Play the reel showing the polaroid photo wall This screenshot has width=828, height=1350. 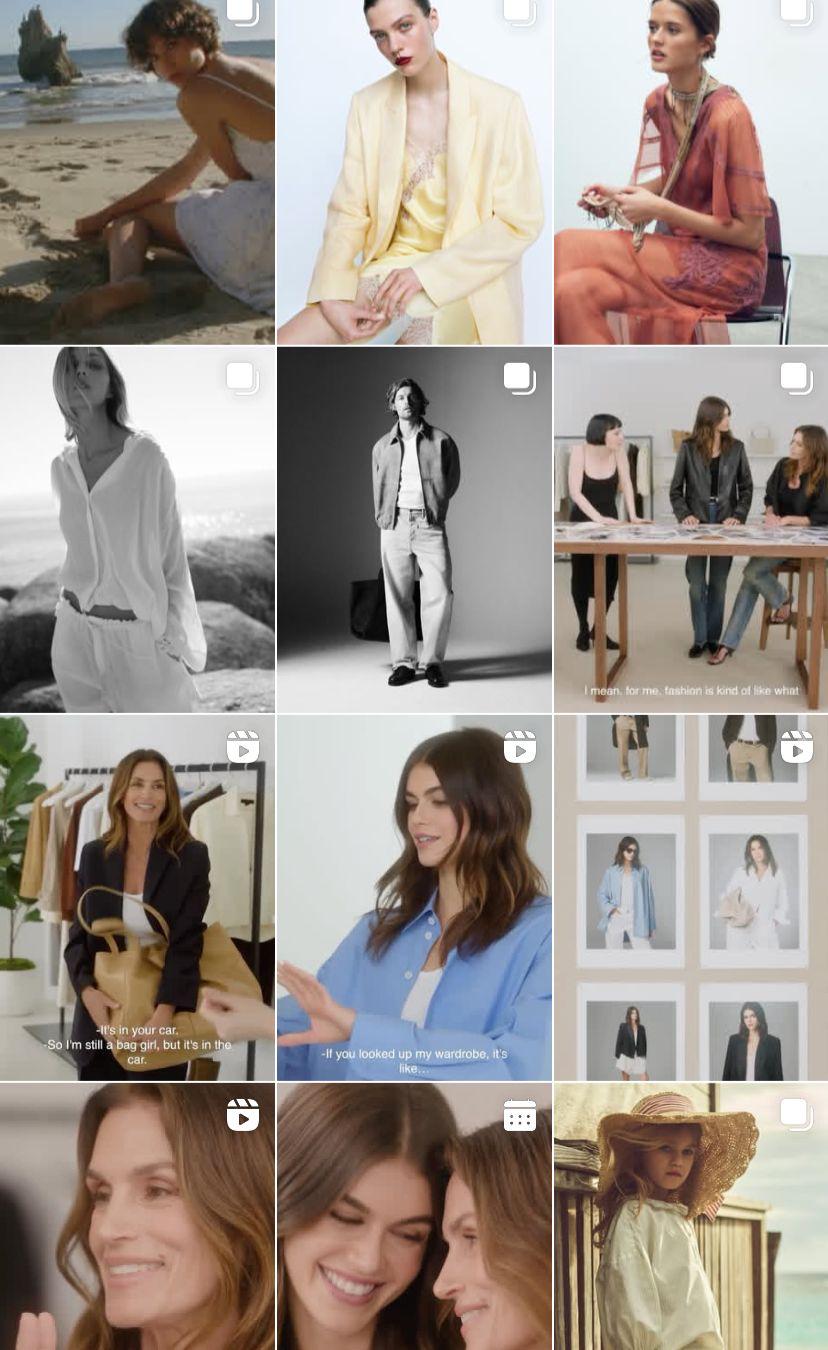691,897
